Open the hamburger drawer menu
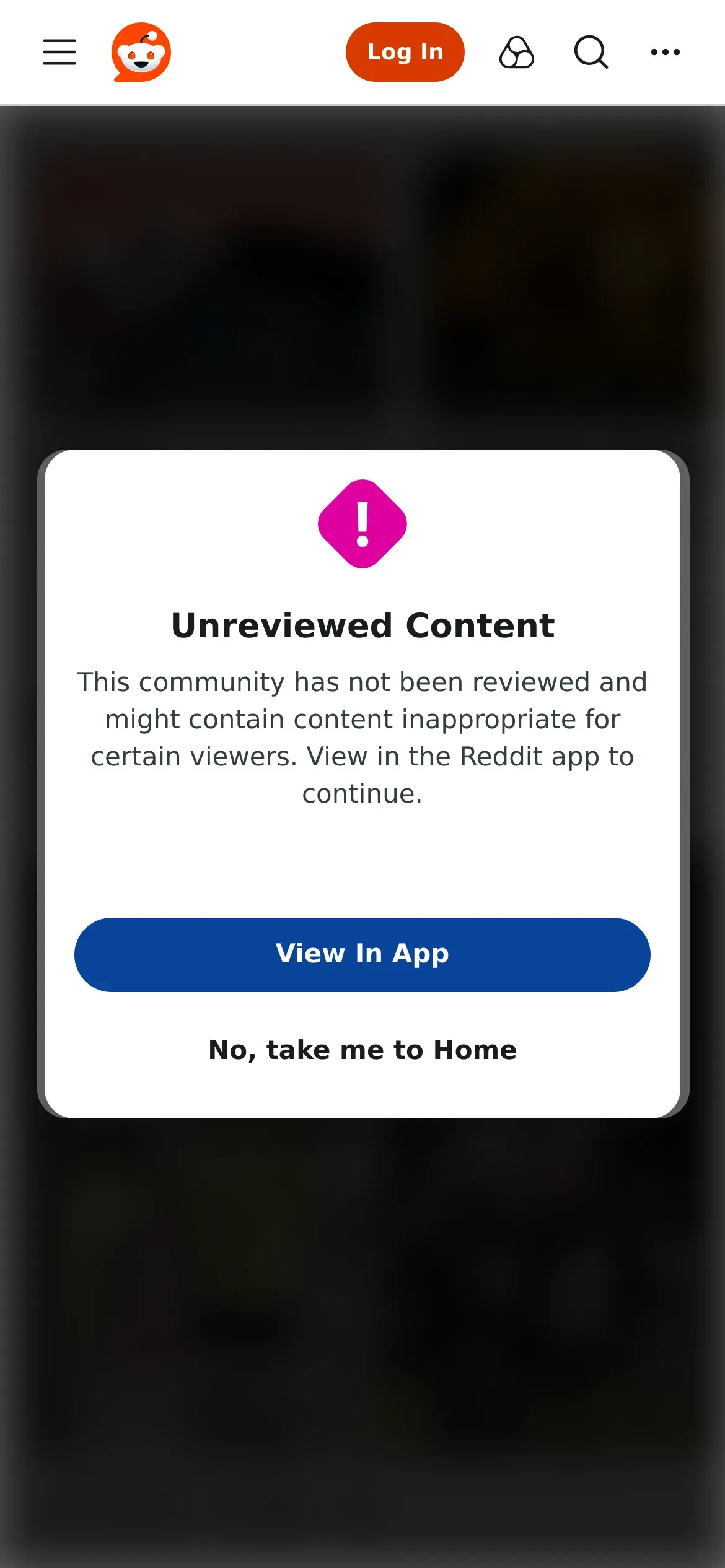 [x=59, y=52]
